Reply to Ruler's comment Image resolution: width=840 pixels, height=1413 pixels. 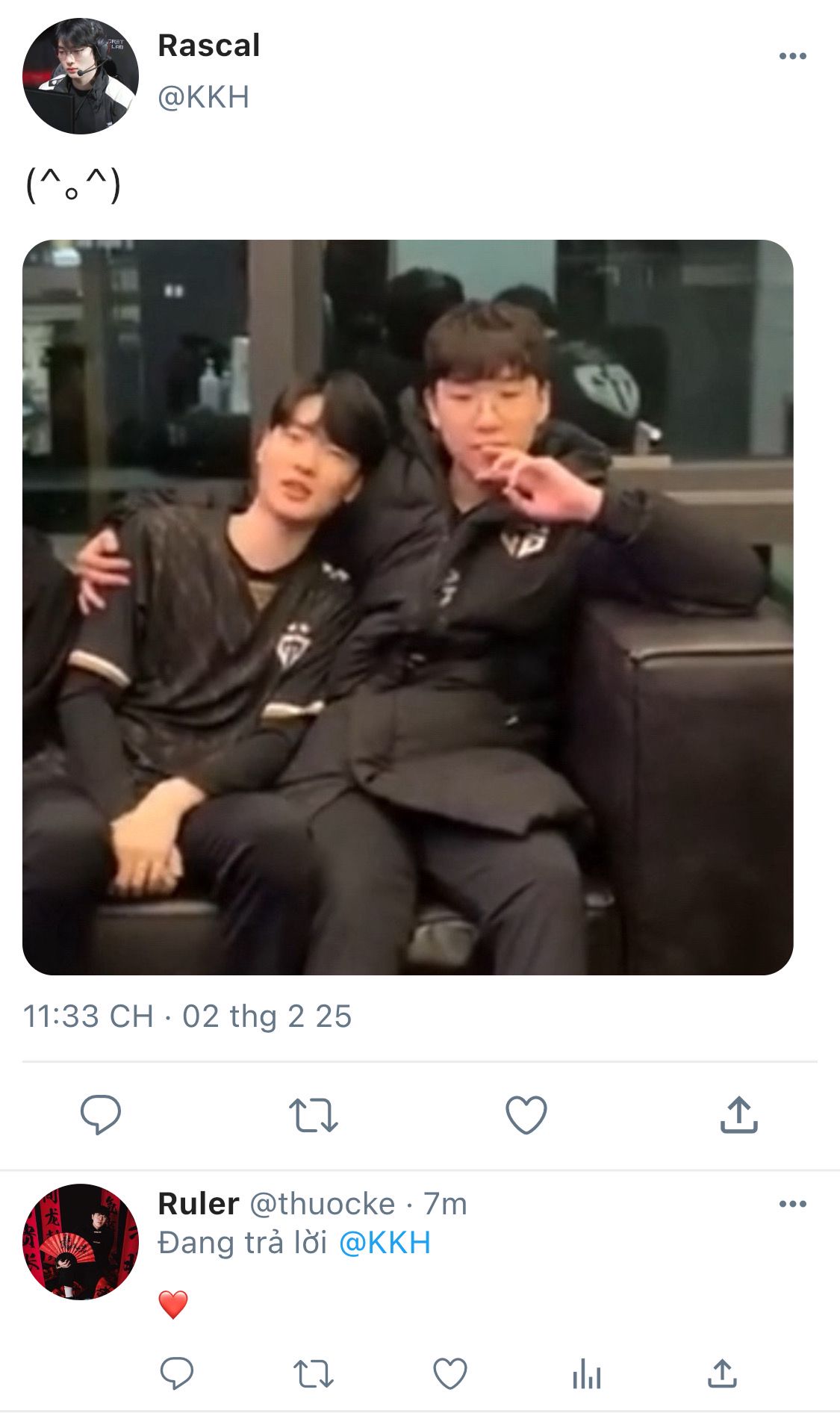[x=177, y=1373]
